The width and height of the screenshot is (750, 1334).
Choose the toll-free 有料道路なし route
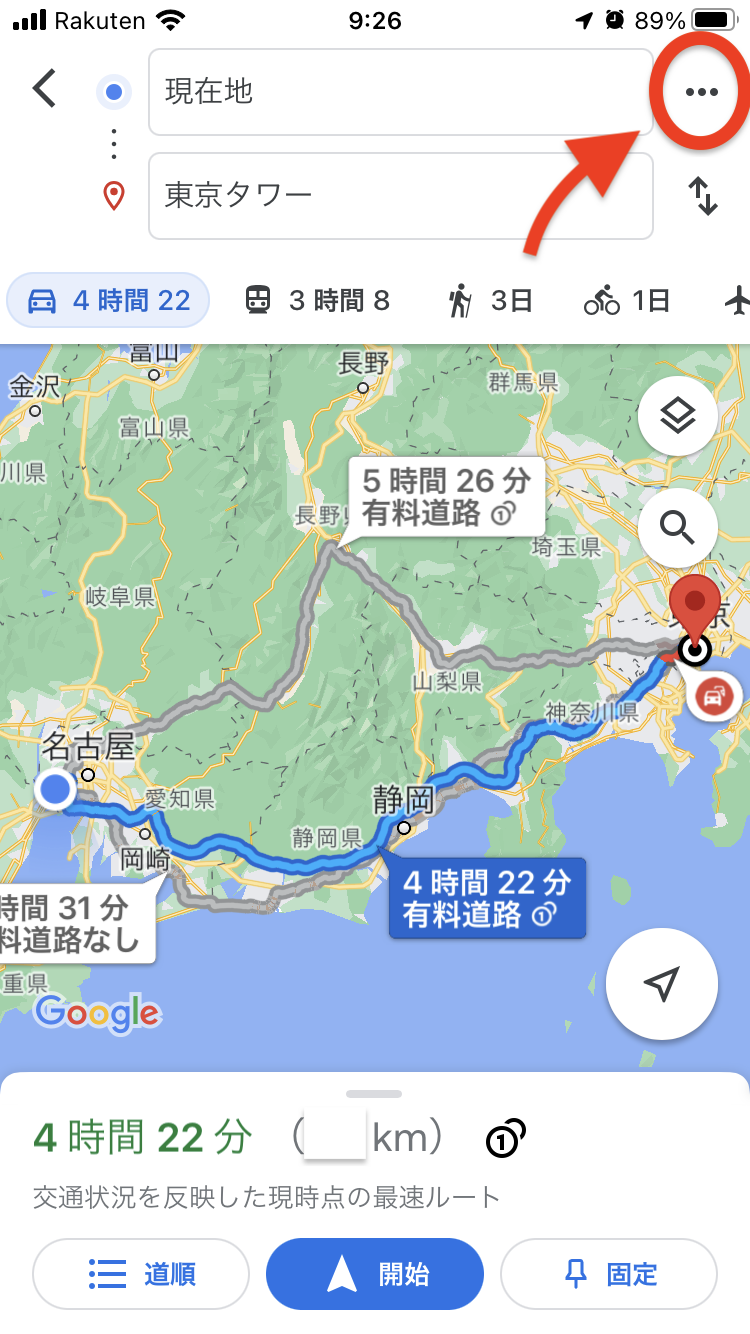coord(70,925)
